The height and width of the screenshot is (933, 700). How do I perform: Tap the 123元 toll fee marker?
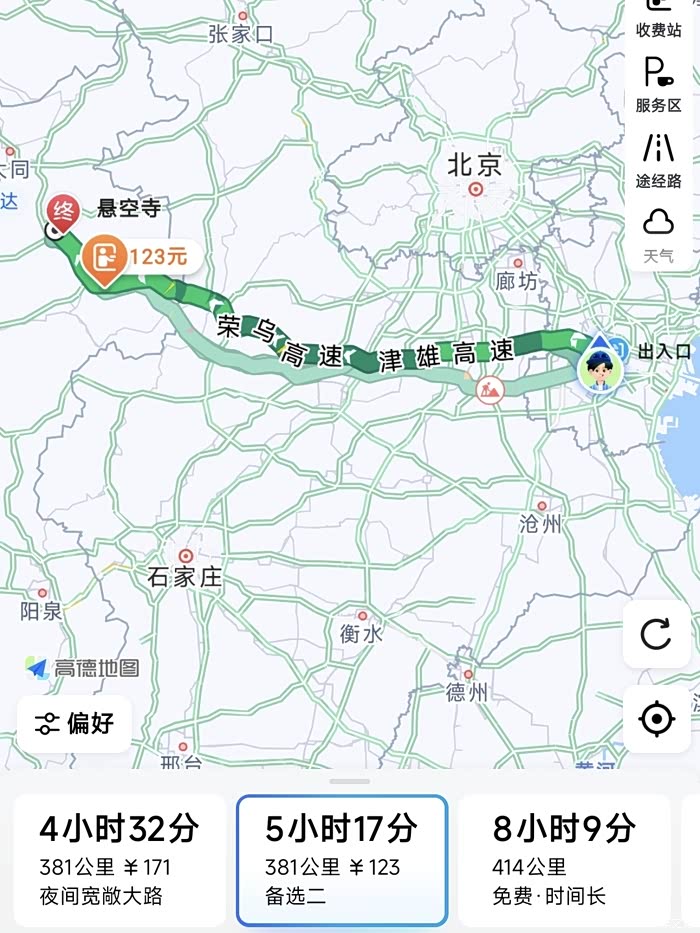click(x=140, y=259)
